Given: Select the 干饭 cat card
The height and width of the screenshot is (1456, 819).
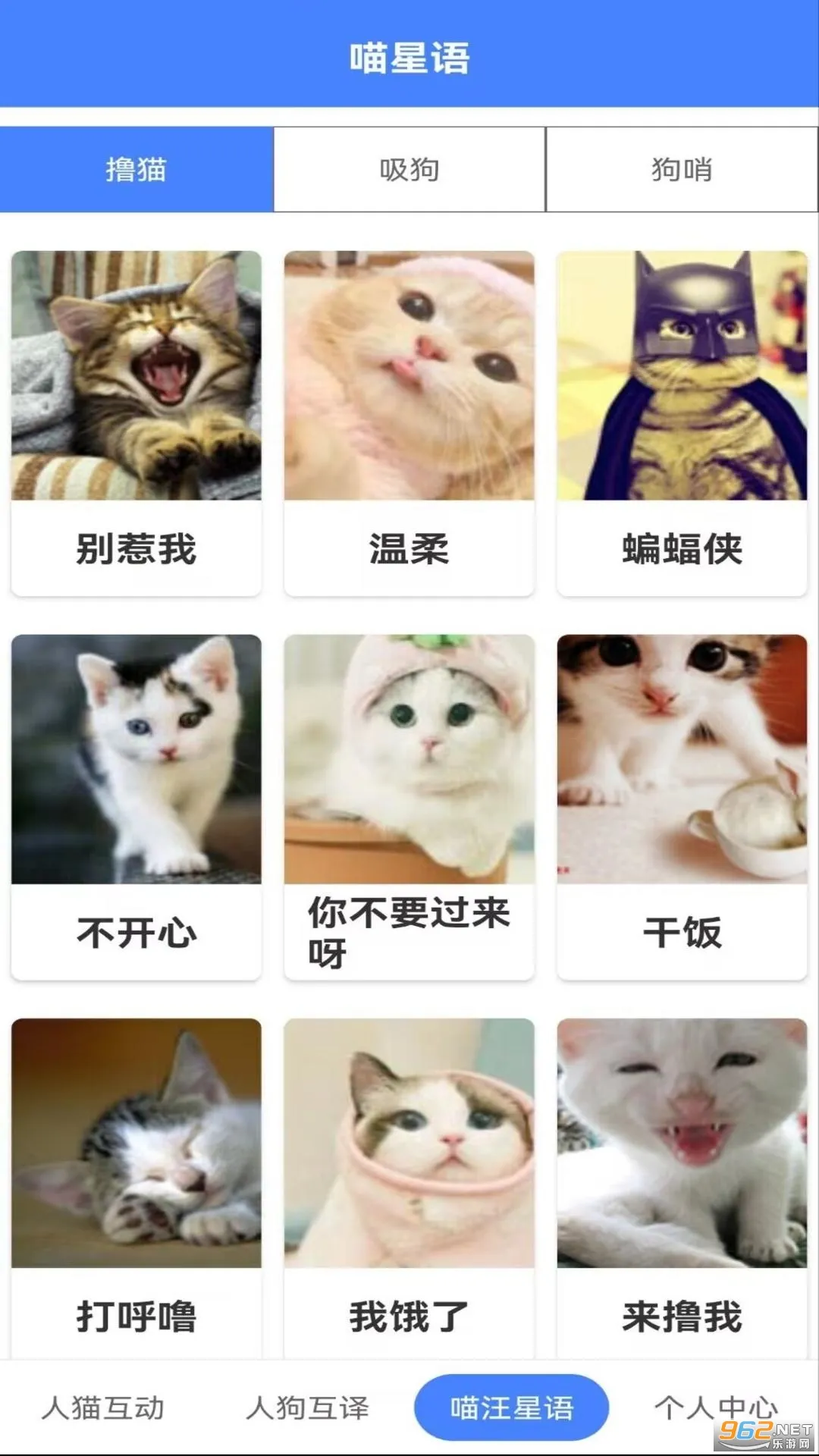Looking at the screenshot, I should (682, 805).
